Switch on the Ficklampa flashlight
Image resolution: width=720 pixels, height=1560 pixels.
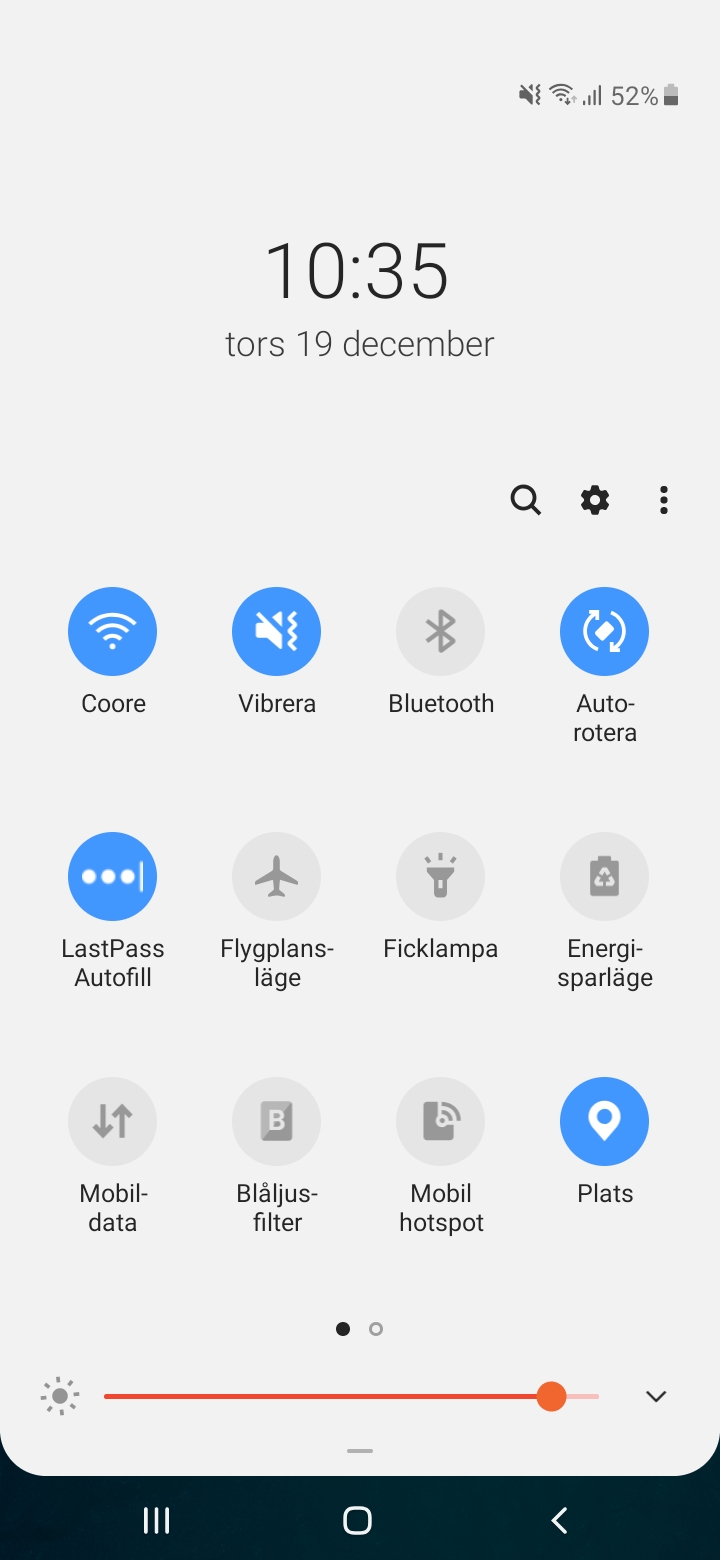pyautogui.click(x=440, y=877)
